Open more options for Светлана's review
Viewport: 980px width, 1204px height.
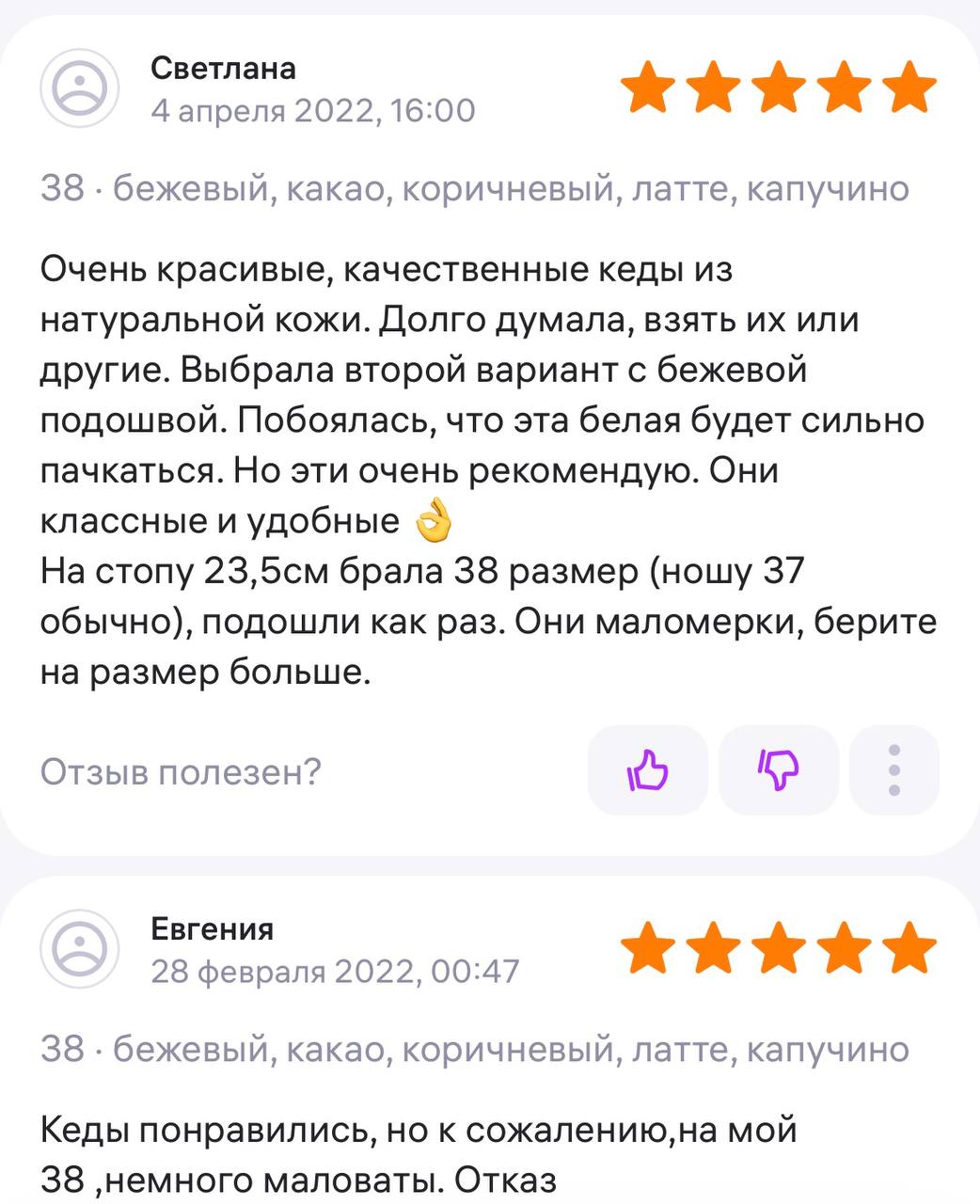coord(893,770)
